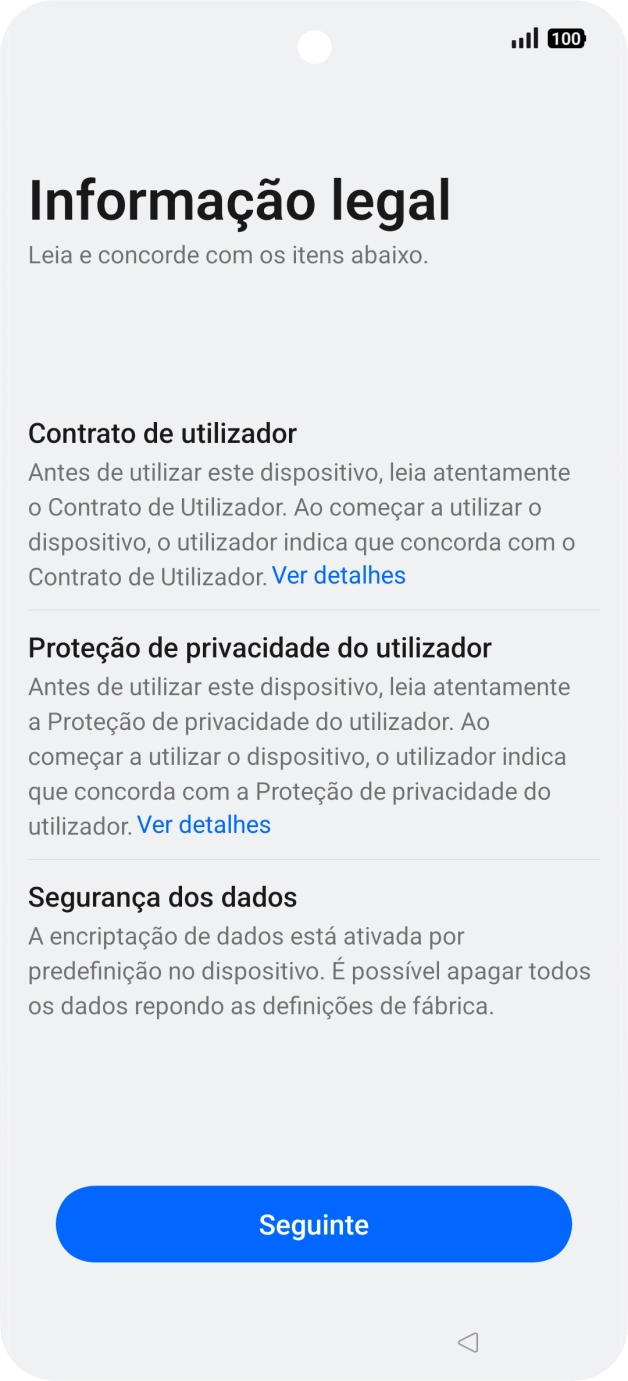
Task: Open Ver detalhes for Contrato de utilizador
Action: [x=338, y=576]
